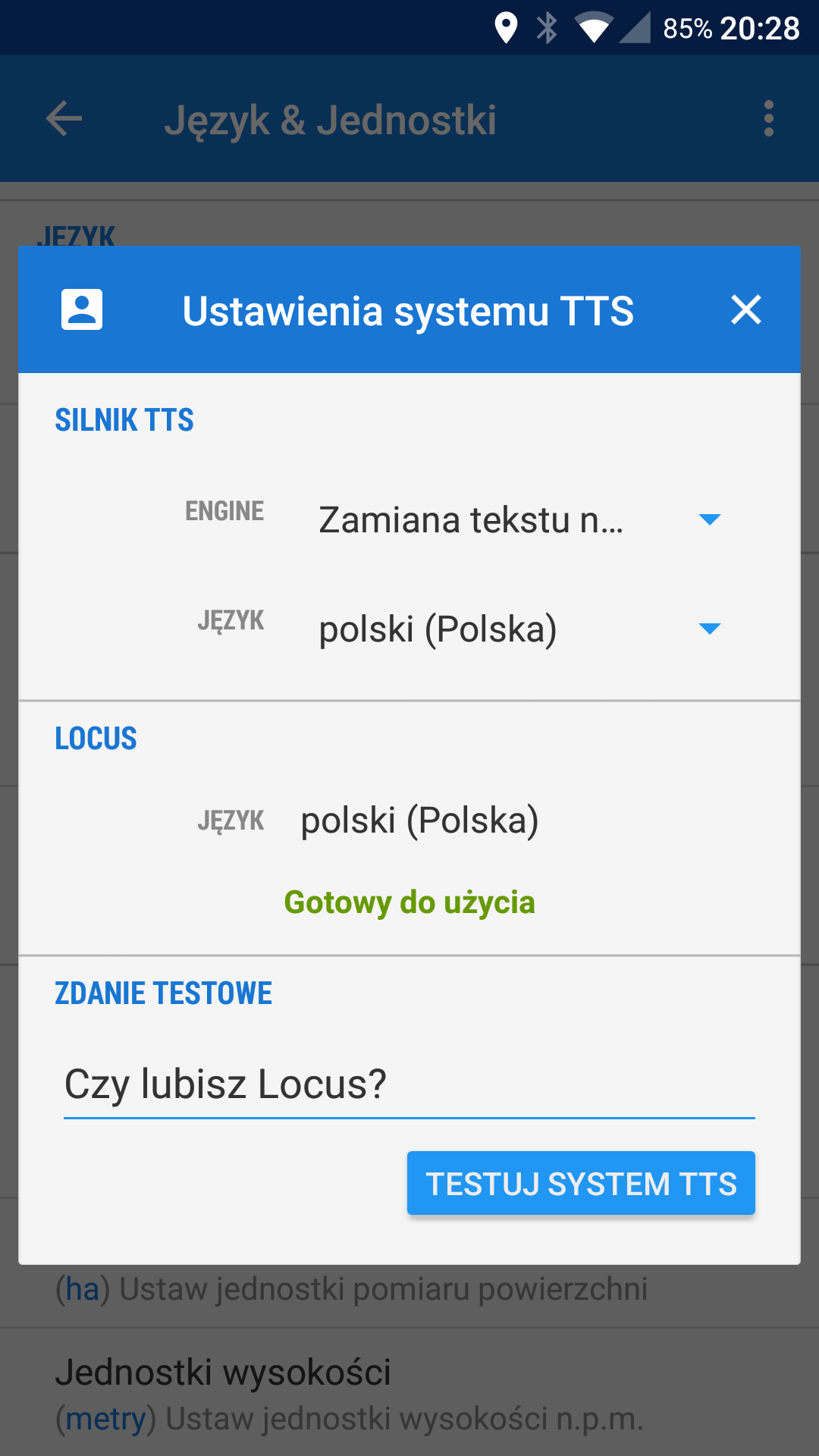Screen dimensions: 819x1456
Task: Edit the test sentence field
Action: point(409,1084)
